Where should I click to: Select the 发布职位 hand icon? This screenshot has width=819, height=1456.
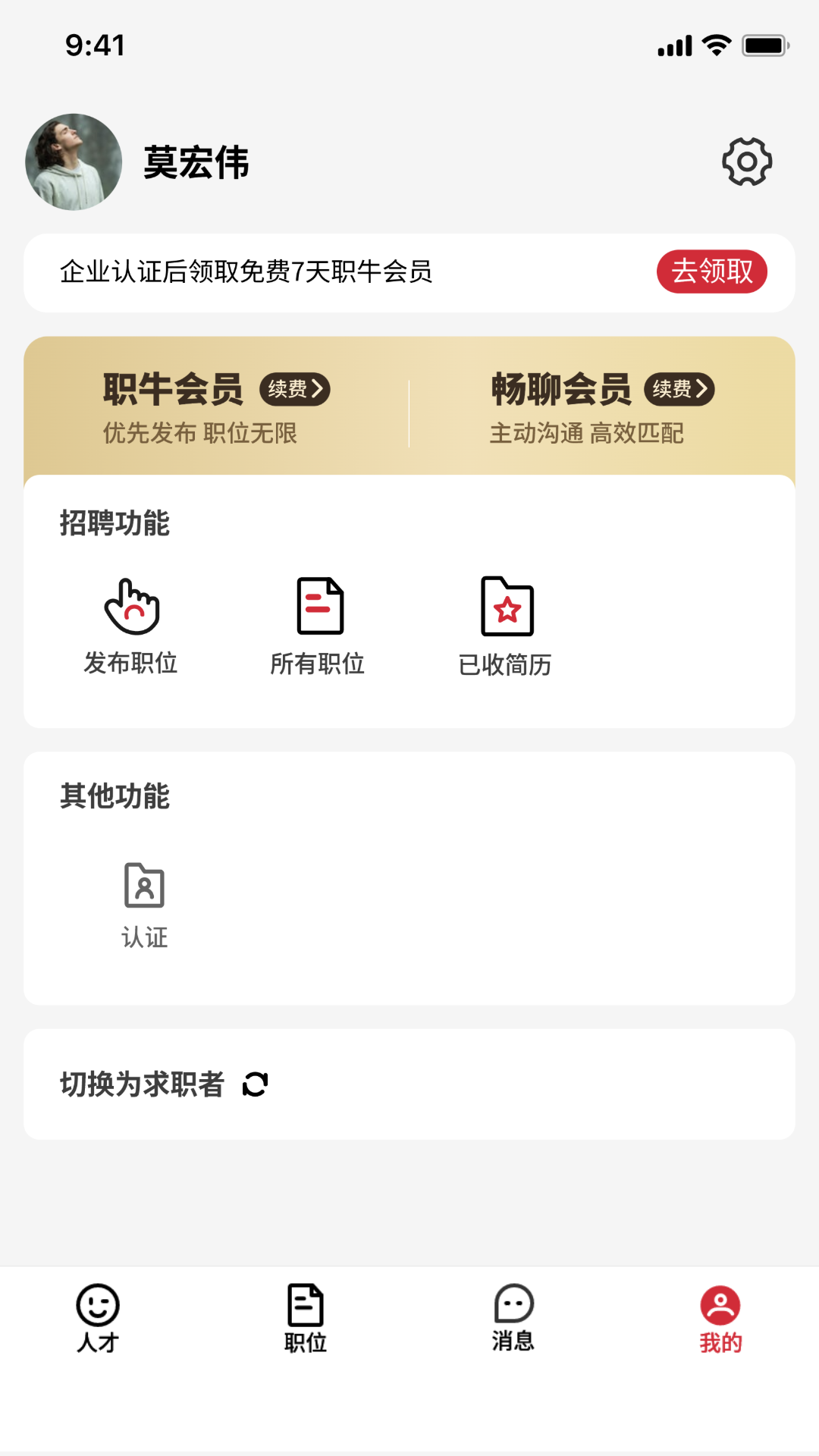click(x=131, y=607)
